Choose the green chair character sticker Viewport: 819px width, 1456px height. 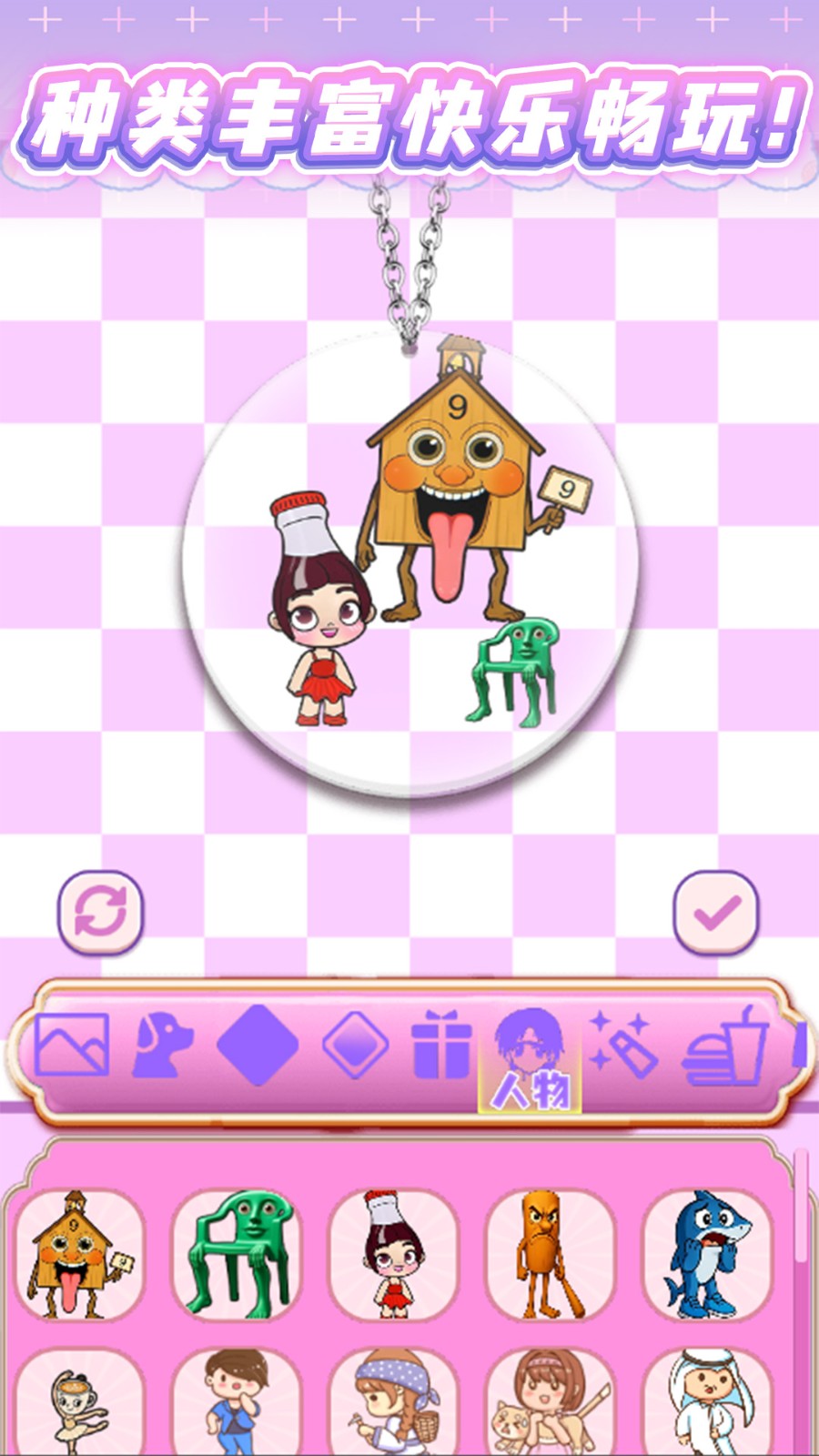(237, 1256)
